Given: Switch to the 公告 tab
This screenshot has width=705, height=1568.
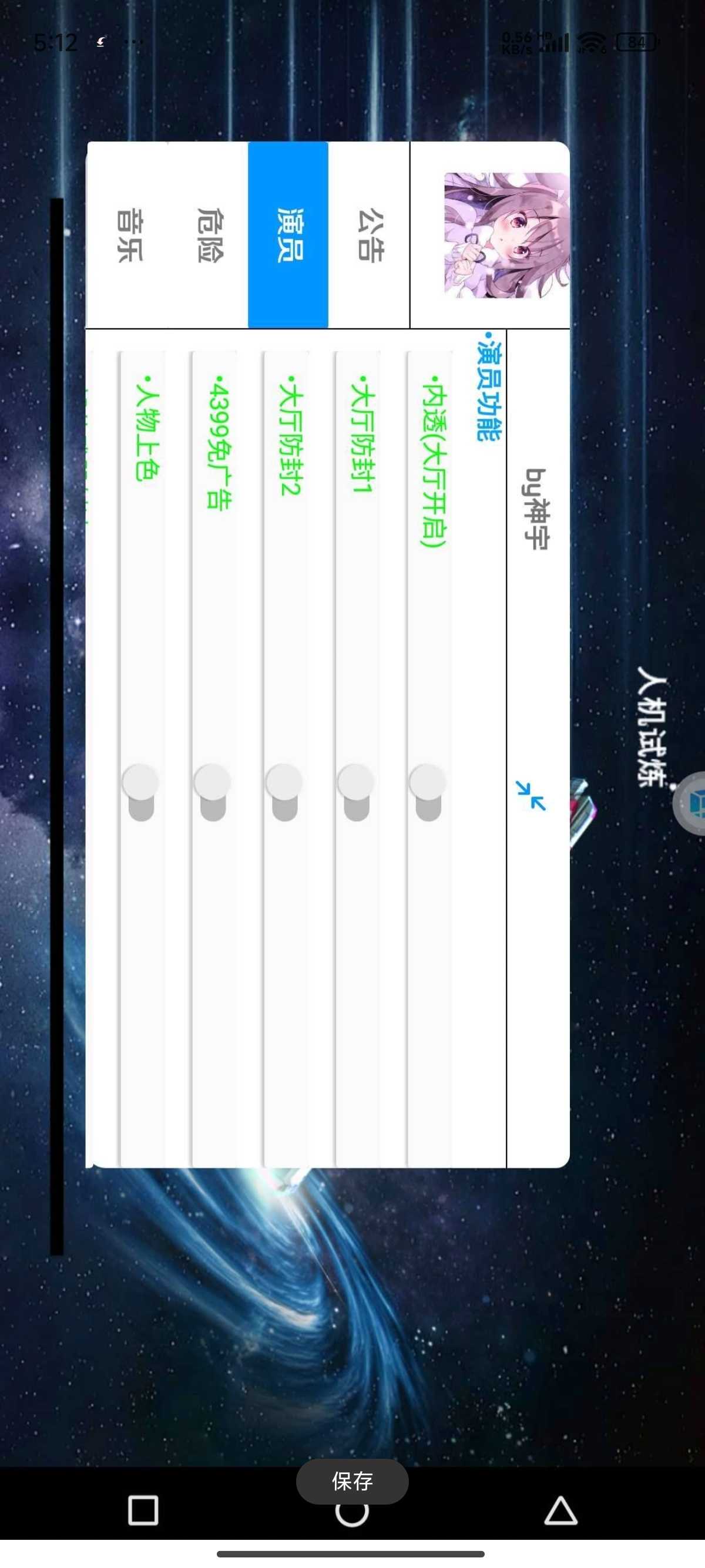Looking at the screenshot, I should click(x=369, y=235).
